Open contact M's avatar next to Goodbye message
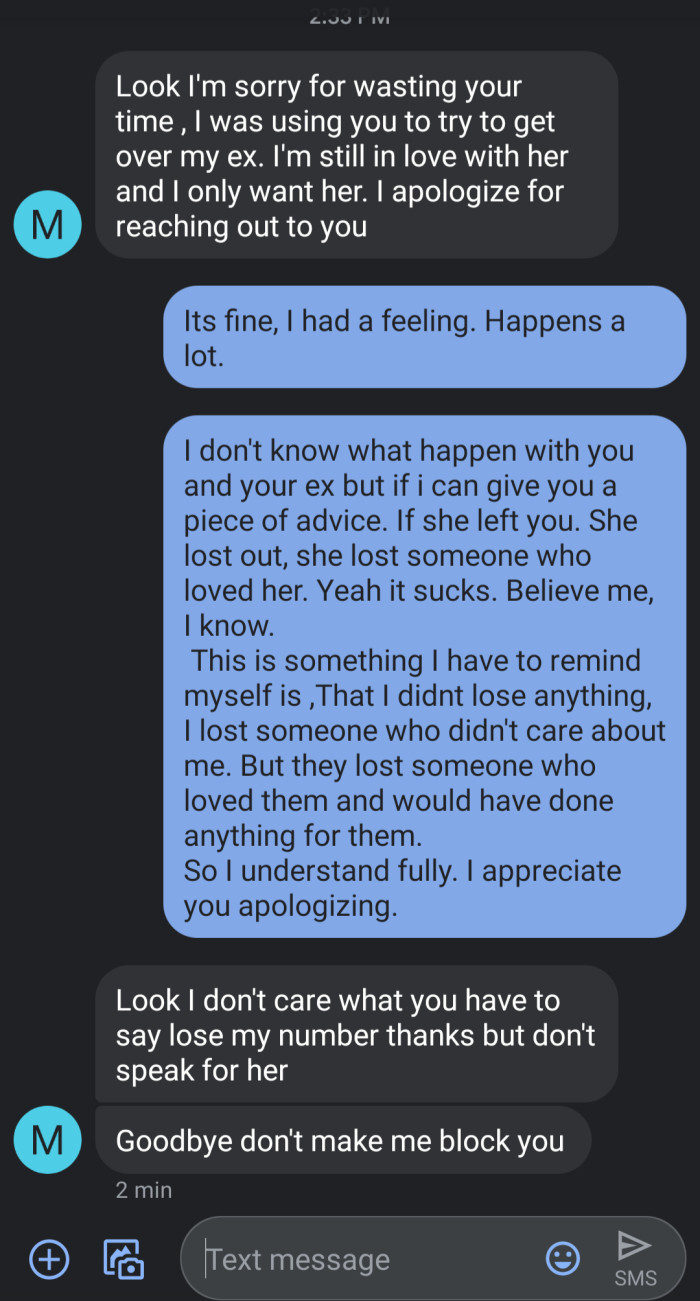The height and width of the screenshot is (1301, 700). click(47, 1139)
